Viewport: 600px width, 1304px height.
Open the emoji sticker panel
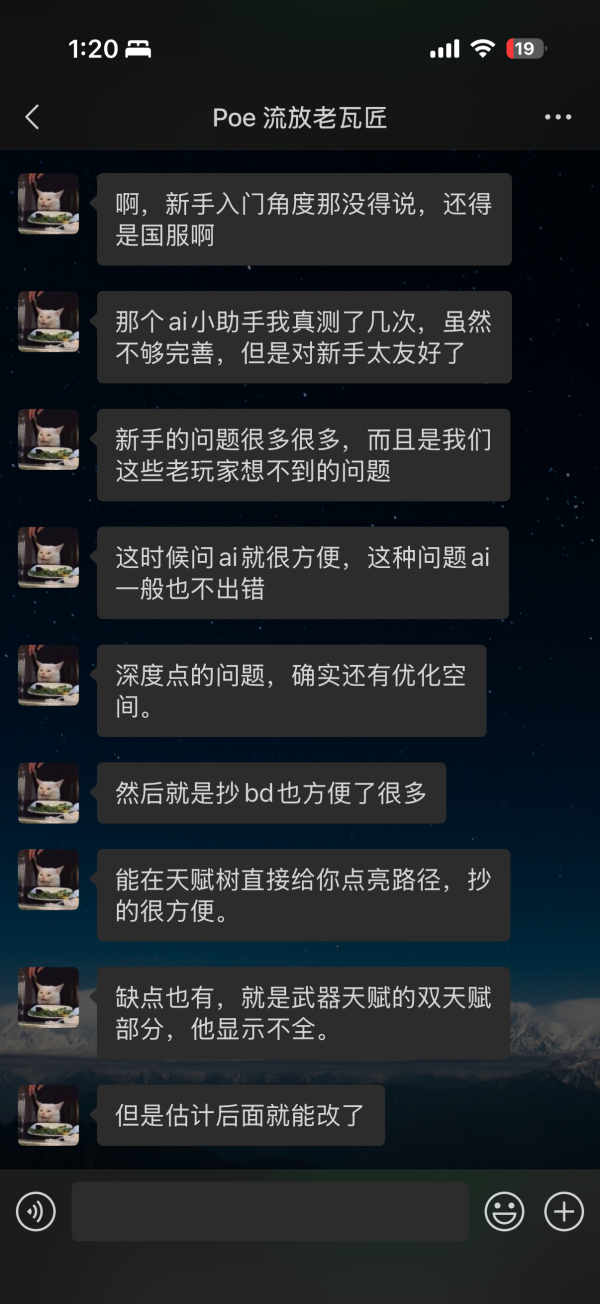pos(504,1212)
